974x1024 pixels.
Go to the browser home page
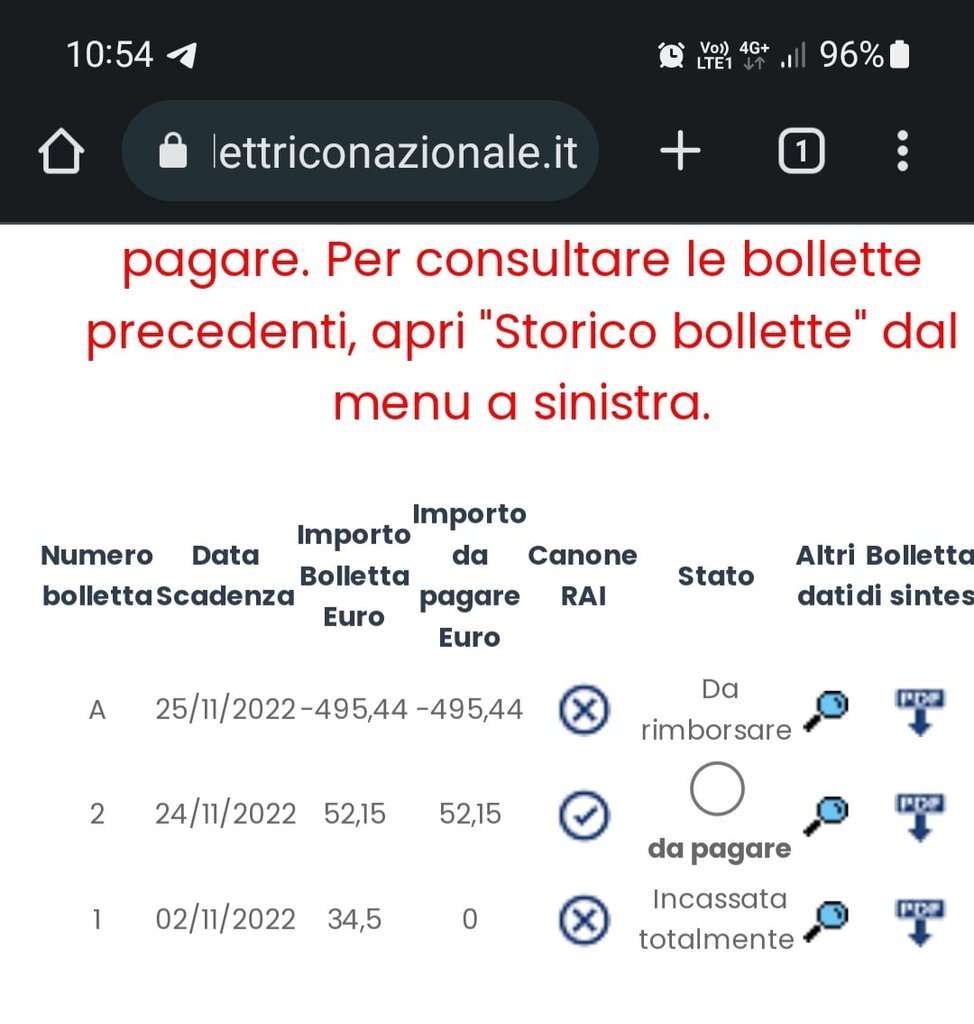pyautogui.click(x=61, y=153)
